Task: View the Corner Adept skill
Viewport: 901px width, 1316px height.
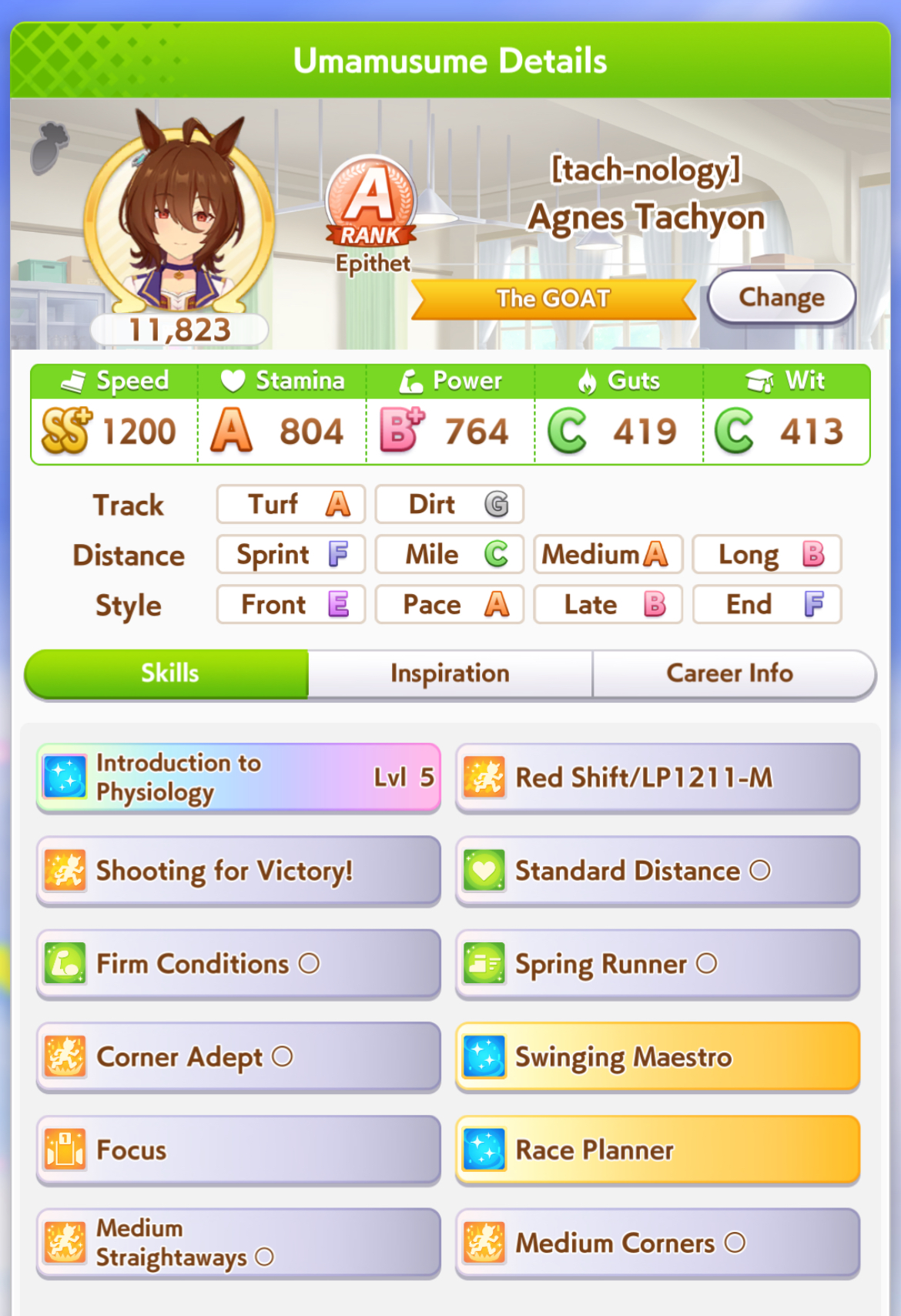Action: pos(238,1057)
